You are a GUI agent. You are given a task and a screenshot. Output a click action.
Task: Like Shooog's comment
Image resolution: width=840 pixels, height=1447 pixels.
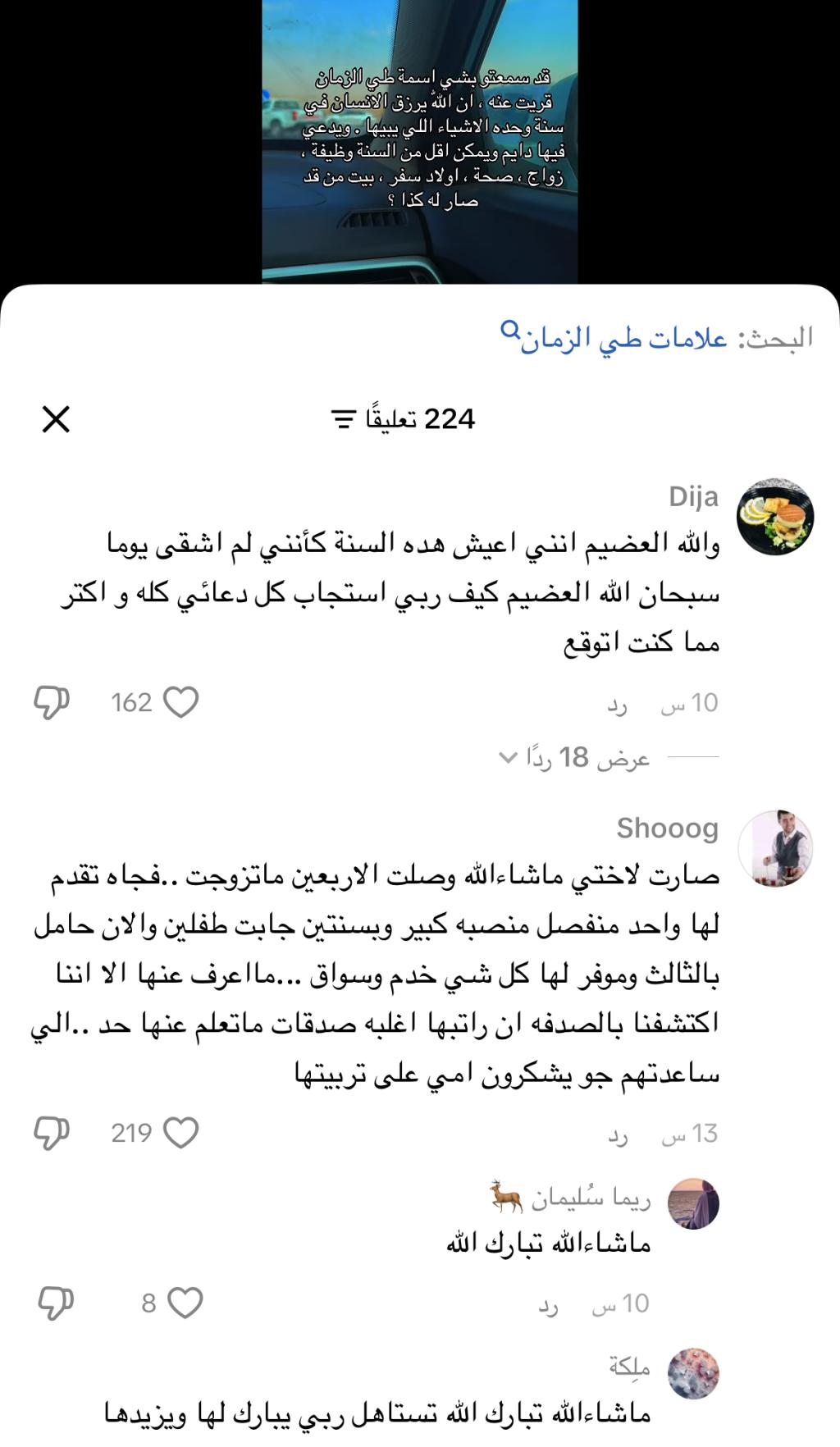pyautogui.click(x=181, y=1133)
